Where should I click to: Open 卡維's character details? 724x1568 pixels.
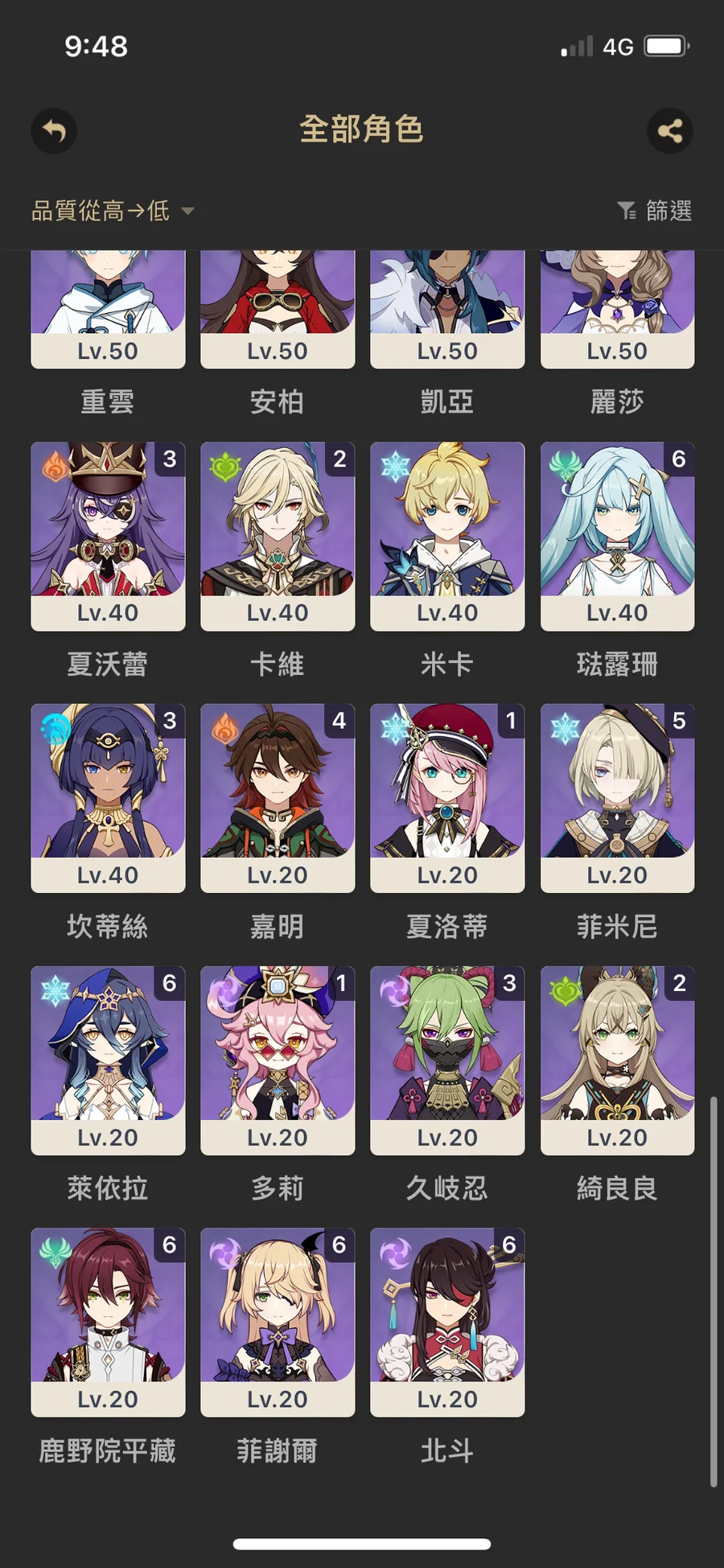pos(278,537)
